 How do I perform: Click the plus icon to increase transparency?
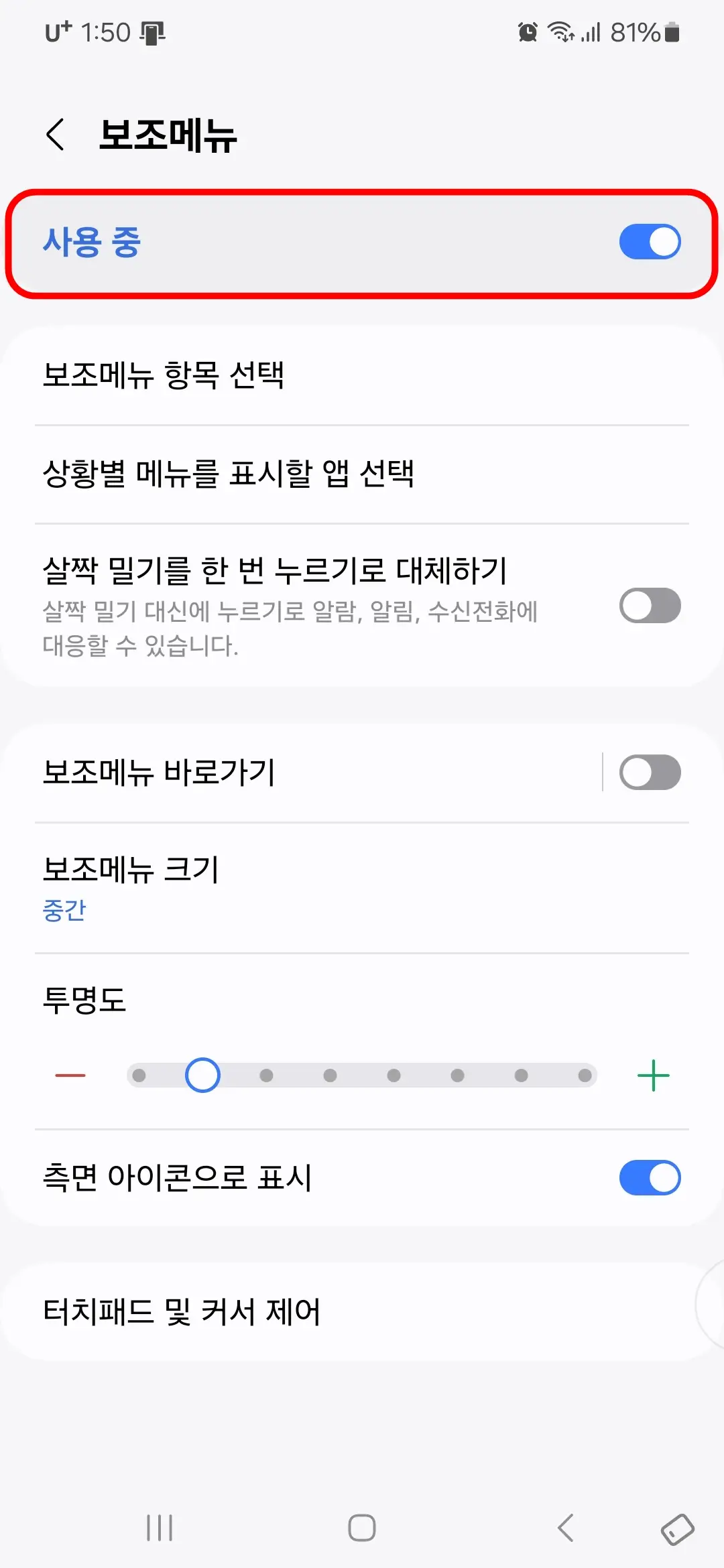652,1075
